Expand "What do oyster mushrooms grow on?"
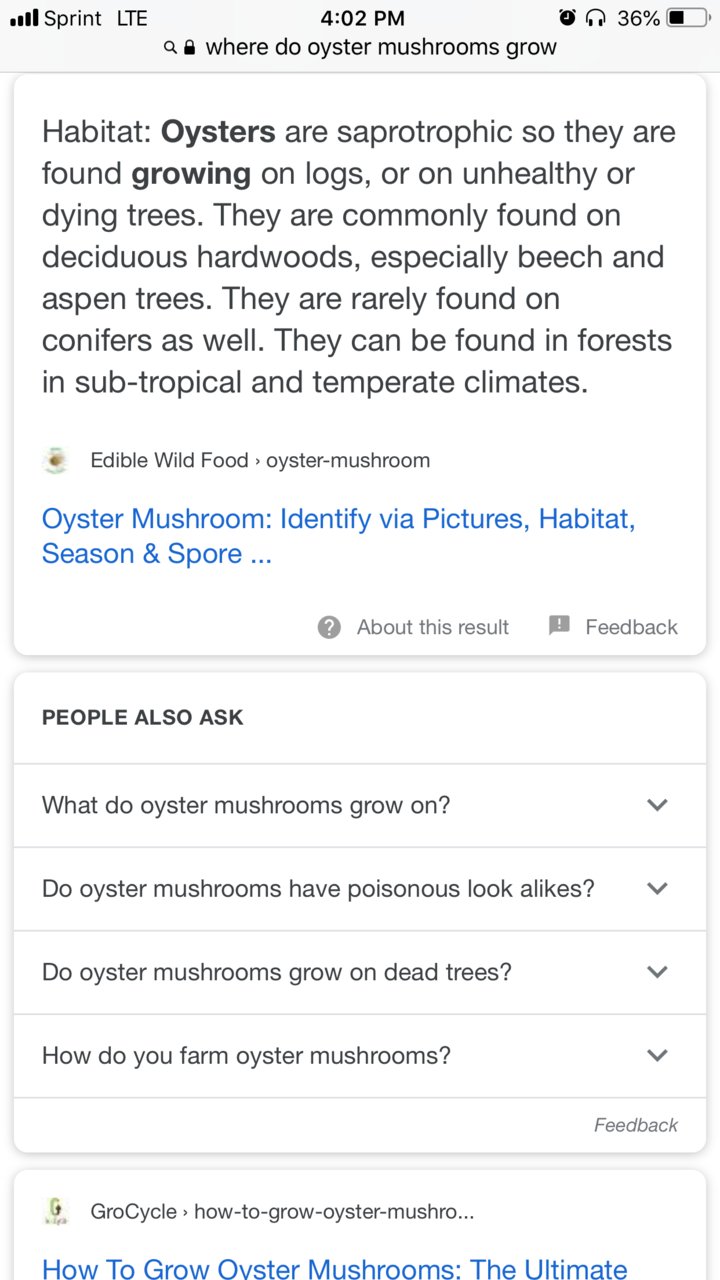The image size is (720, 1280). tap(360, 805)
